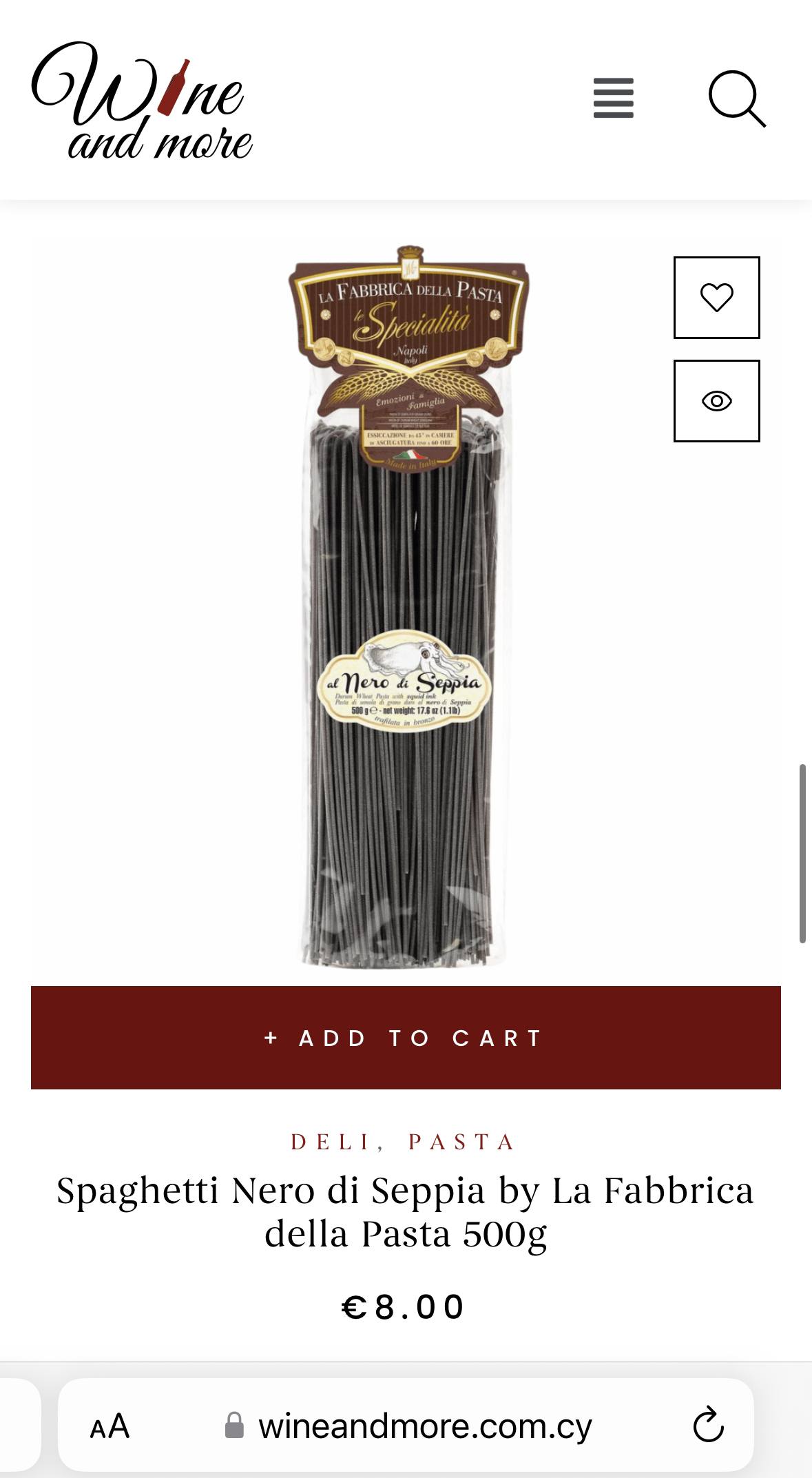Screen dimensions: 812x1478
Task: Open the Pasta category link
Action: coord(461,1142)
